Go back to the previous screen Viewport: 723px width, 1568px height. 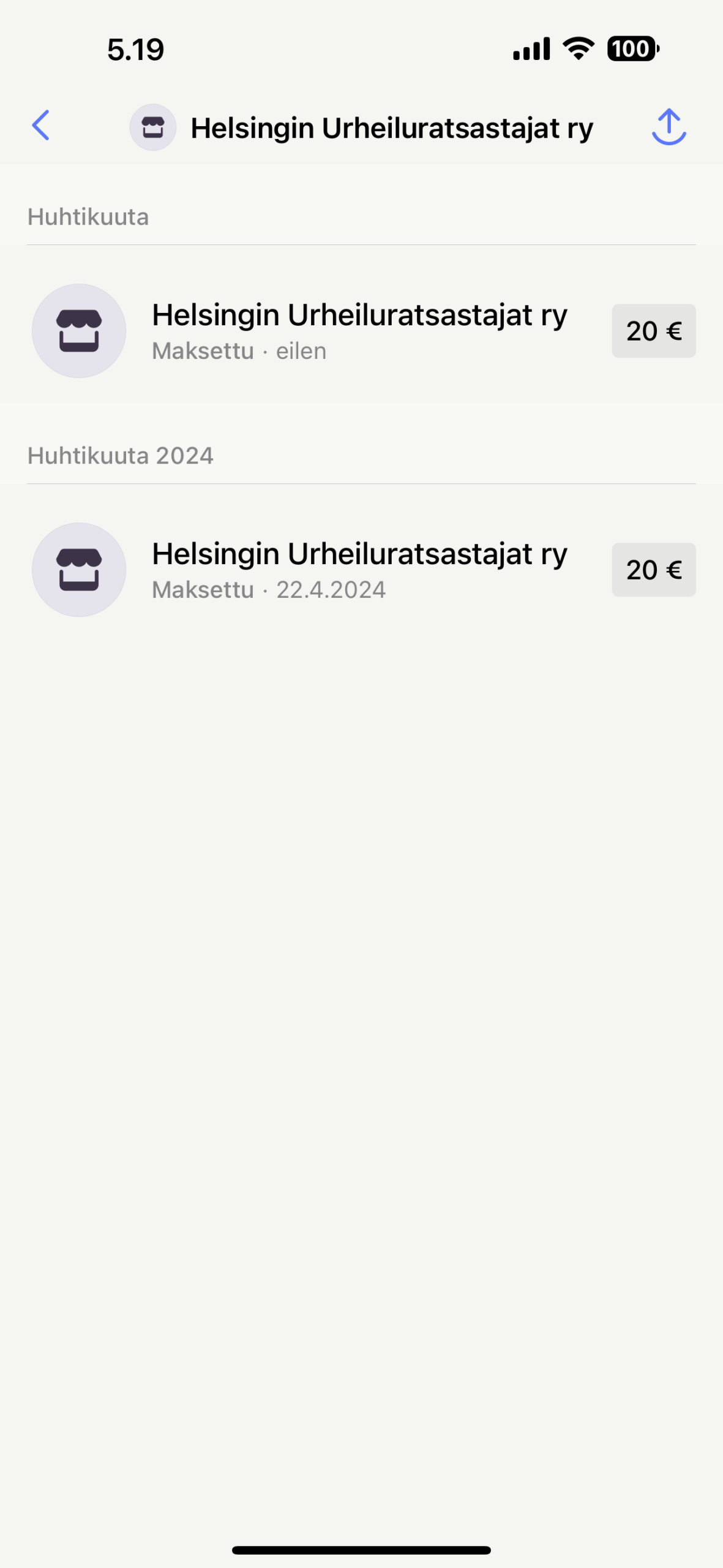40,126
